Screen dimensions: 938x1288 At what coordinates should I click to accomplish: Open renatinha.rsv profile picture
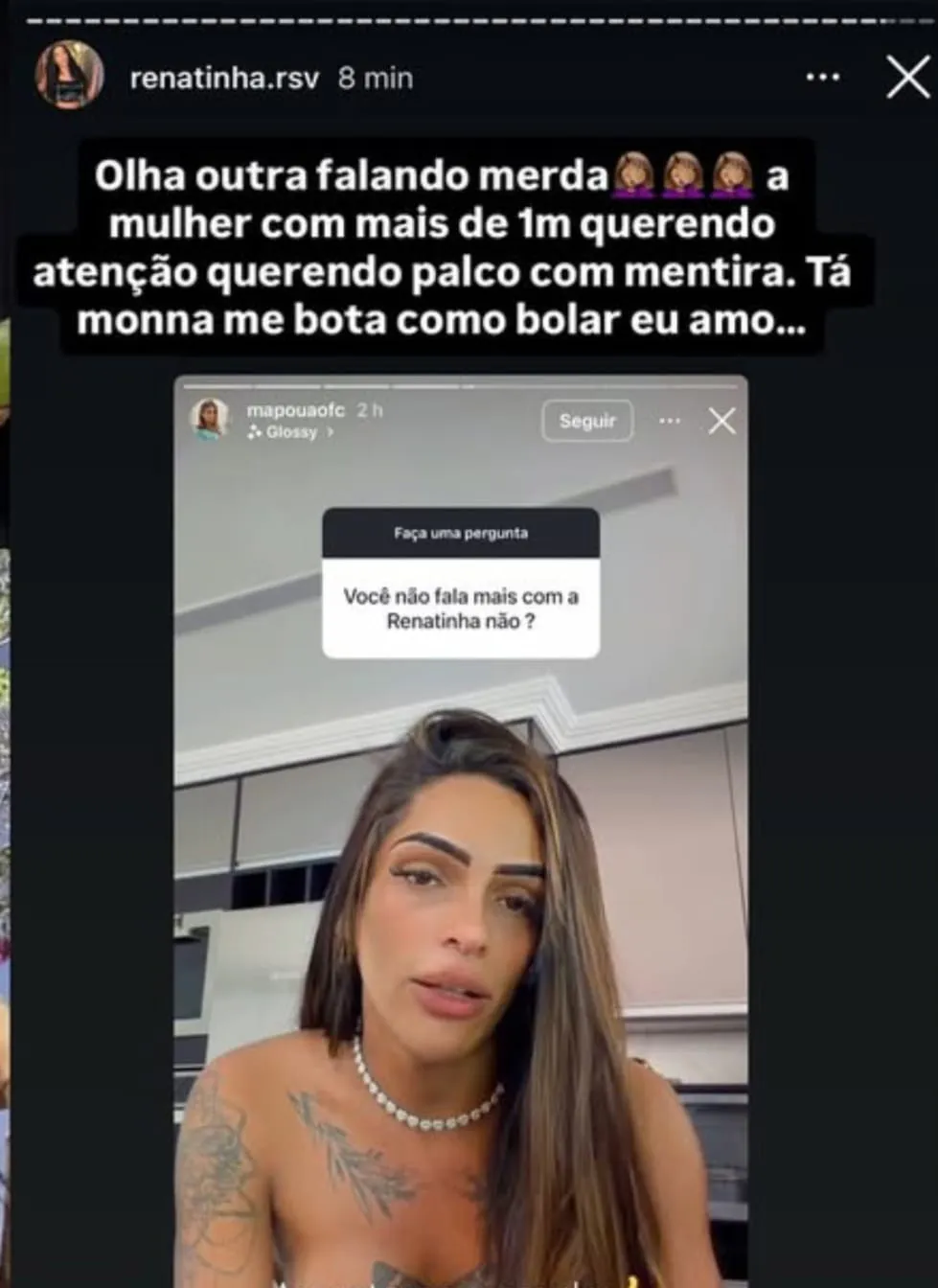pyautogui.click(x=70, y=75)
